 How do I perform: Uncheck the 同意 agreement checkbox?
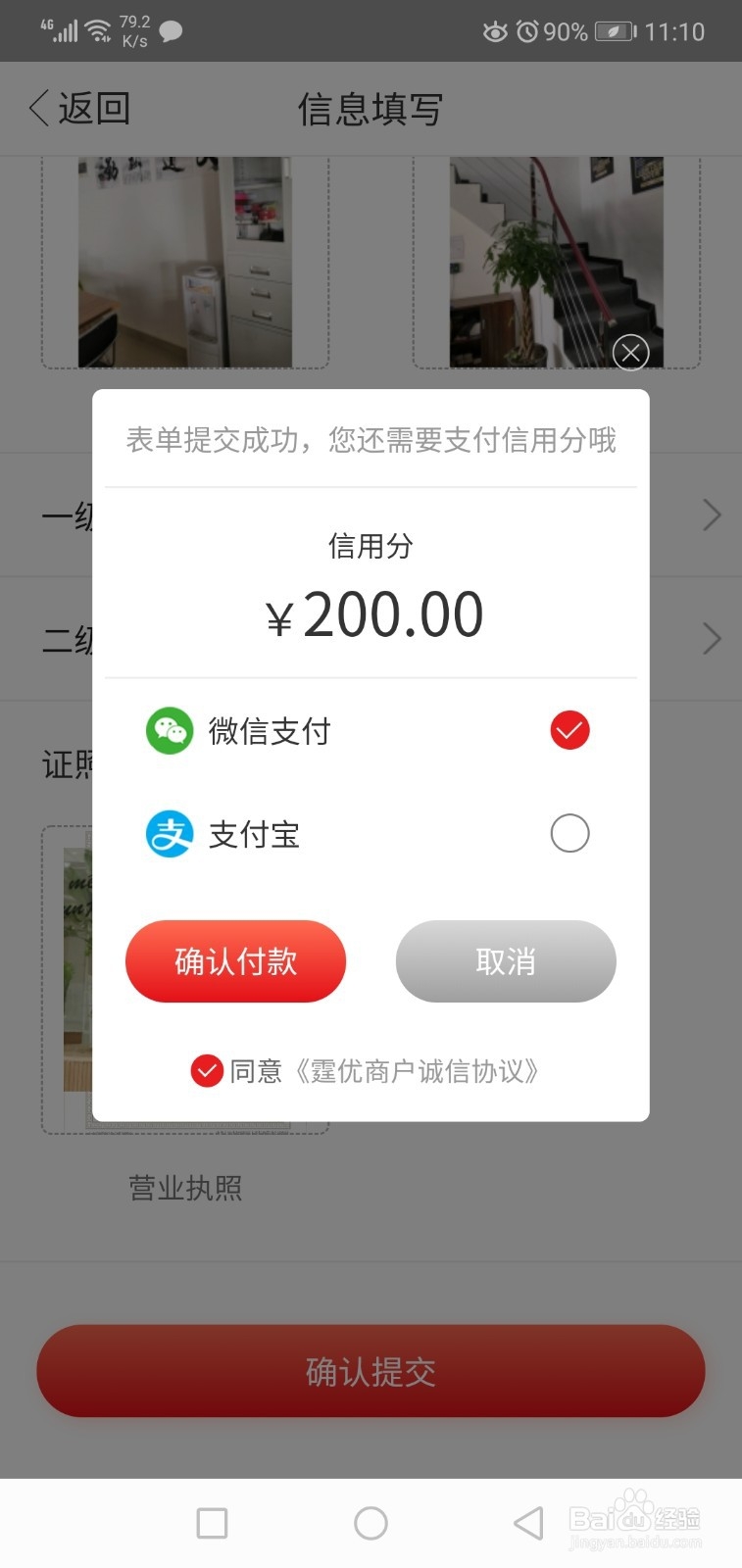(206, 1071)
